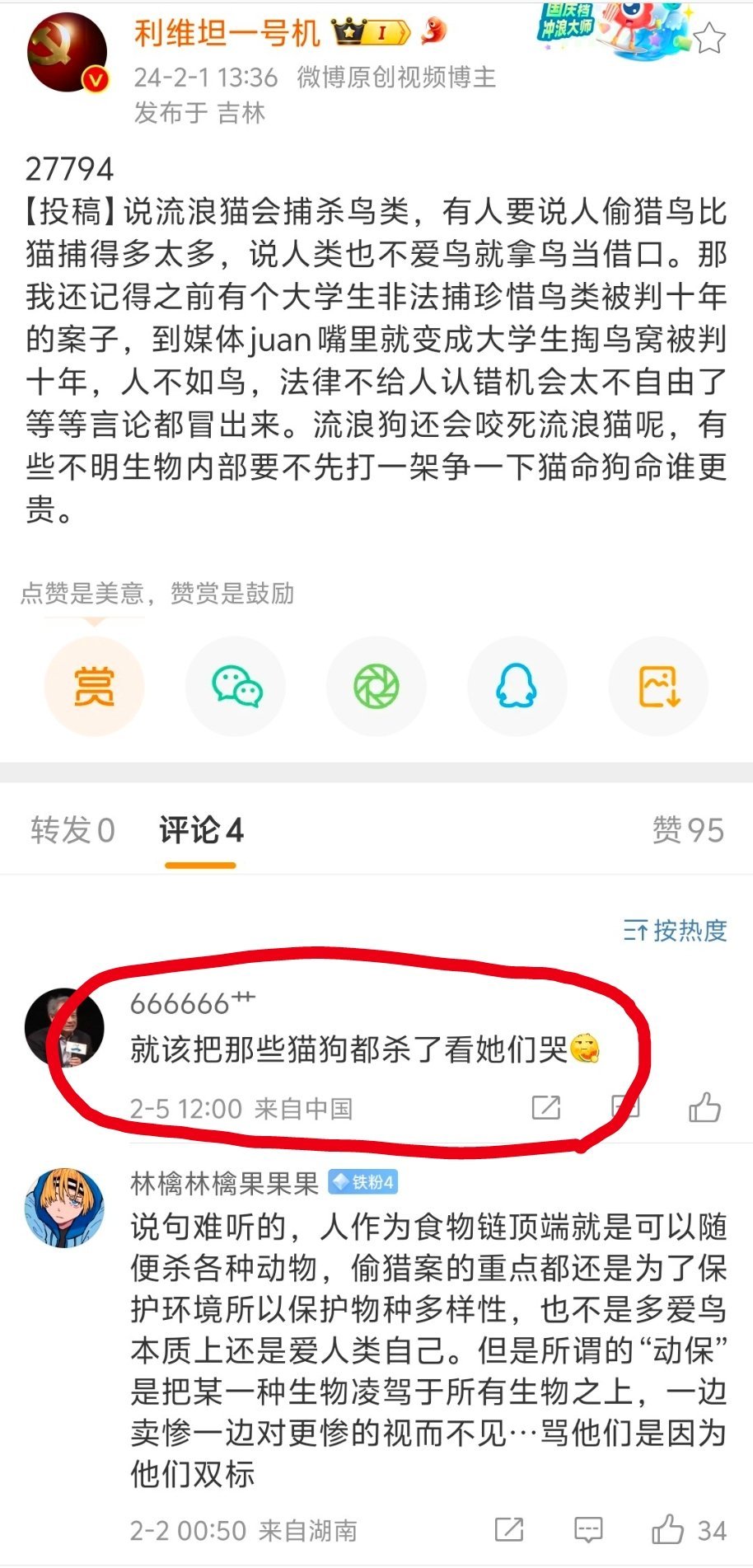Switch to the 转发 tab
The height and width of the screenshot is (1568, 753).
(x=72, y=830)
